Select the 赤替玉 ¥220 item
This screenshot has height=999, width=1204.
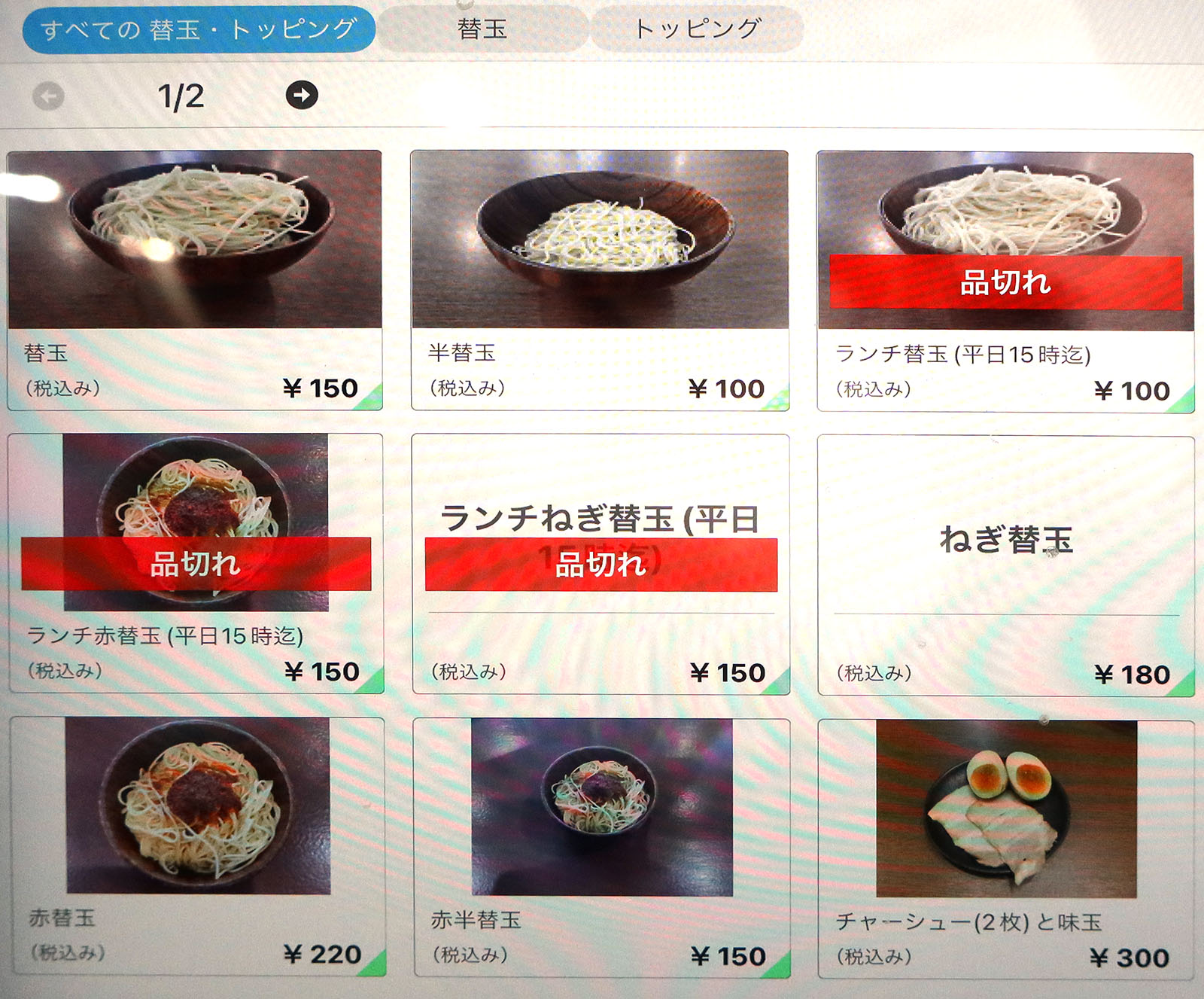198,846
